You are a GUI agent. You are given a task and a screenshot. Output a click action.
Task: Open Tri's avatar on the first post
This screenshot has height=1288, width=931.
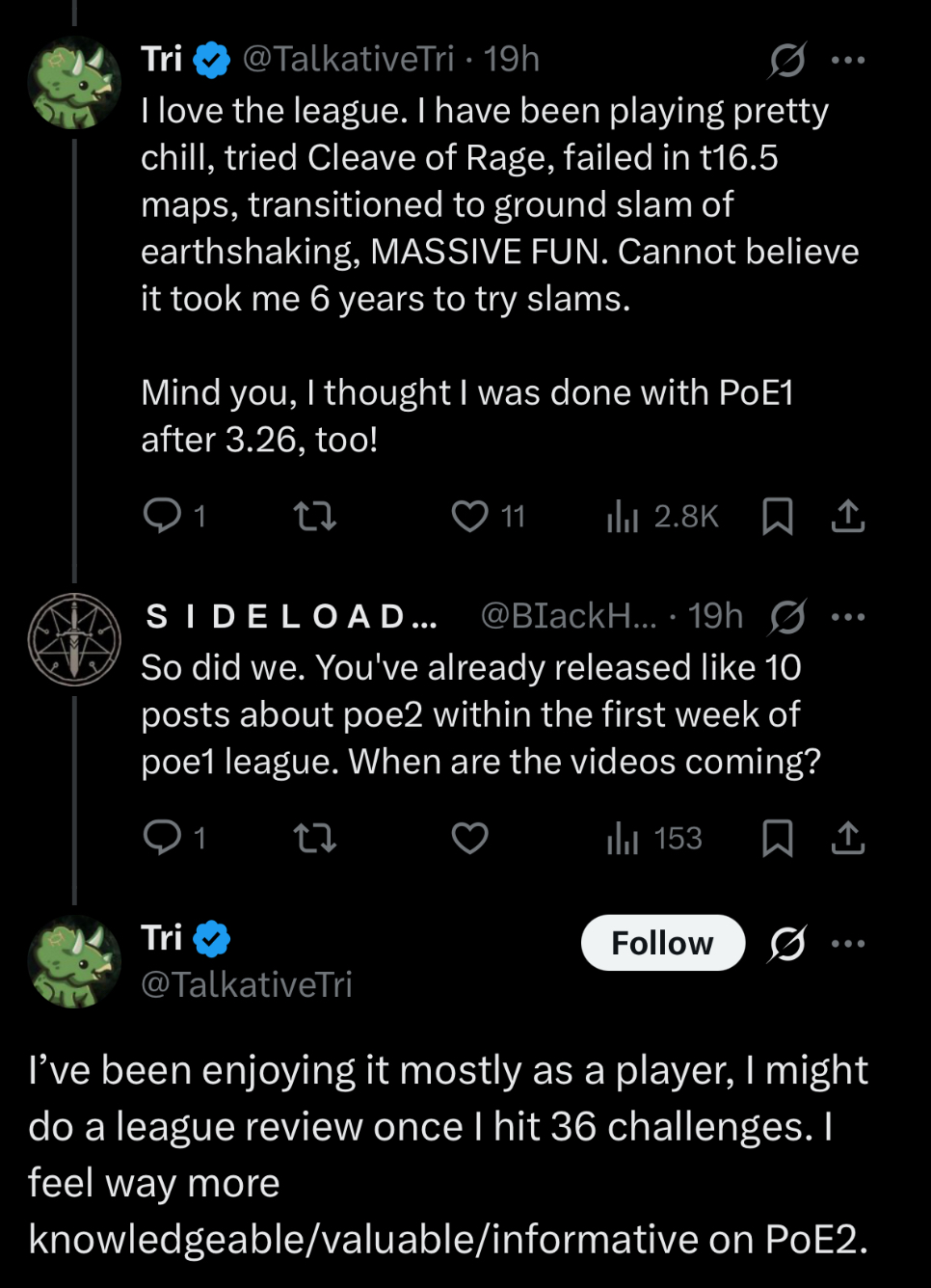coord(74,84)
